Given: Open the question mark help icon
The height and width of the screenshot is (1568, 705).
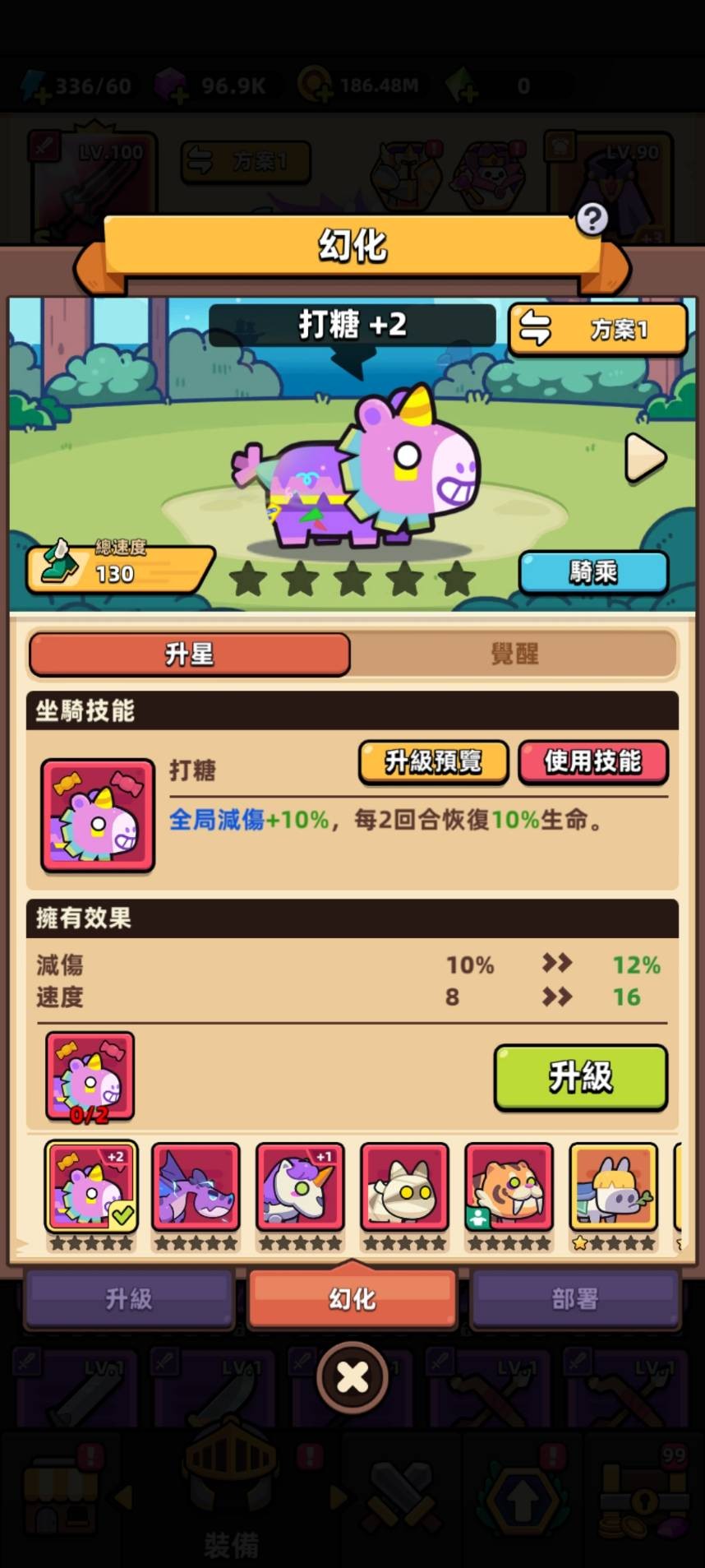Looking at the screenshot, I should pyautogui.click(x=592, y=219).
